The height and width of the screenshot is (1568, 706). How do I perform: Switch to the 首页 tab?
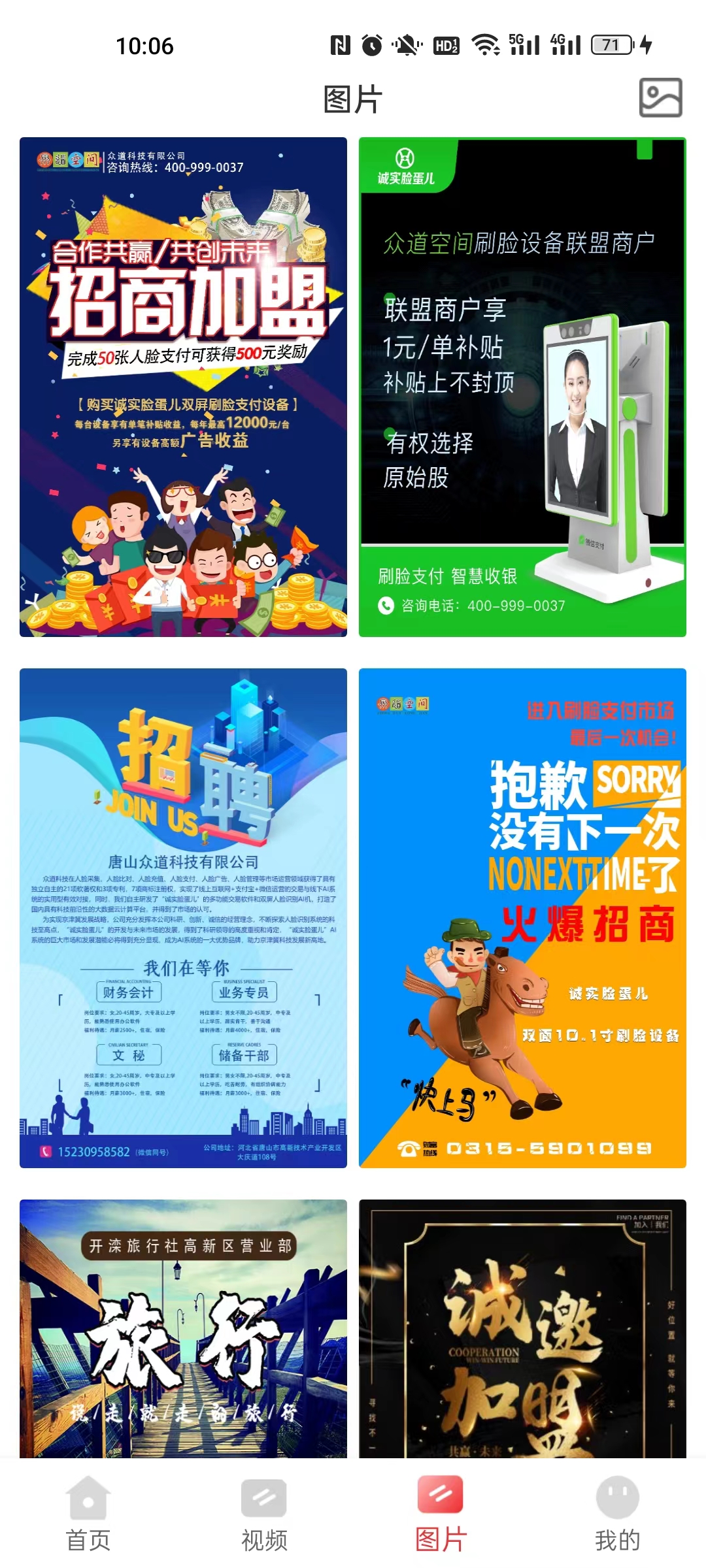pyautogui.click(x=88, y=1514)
